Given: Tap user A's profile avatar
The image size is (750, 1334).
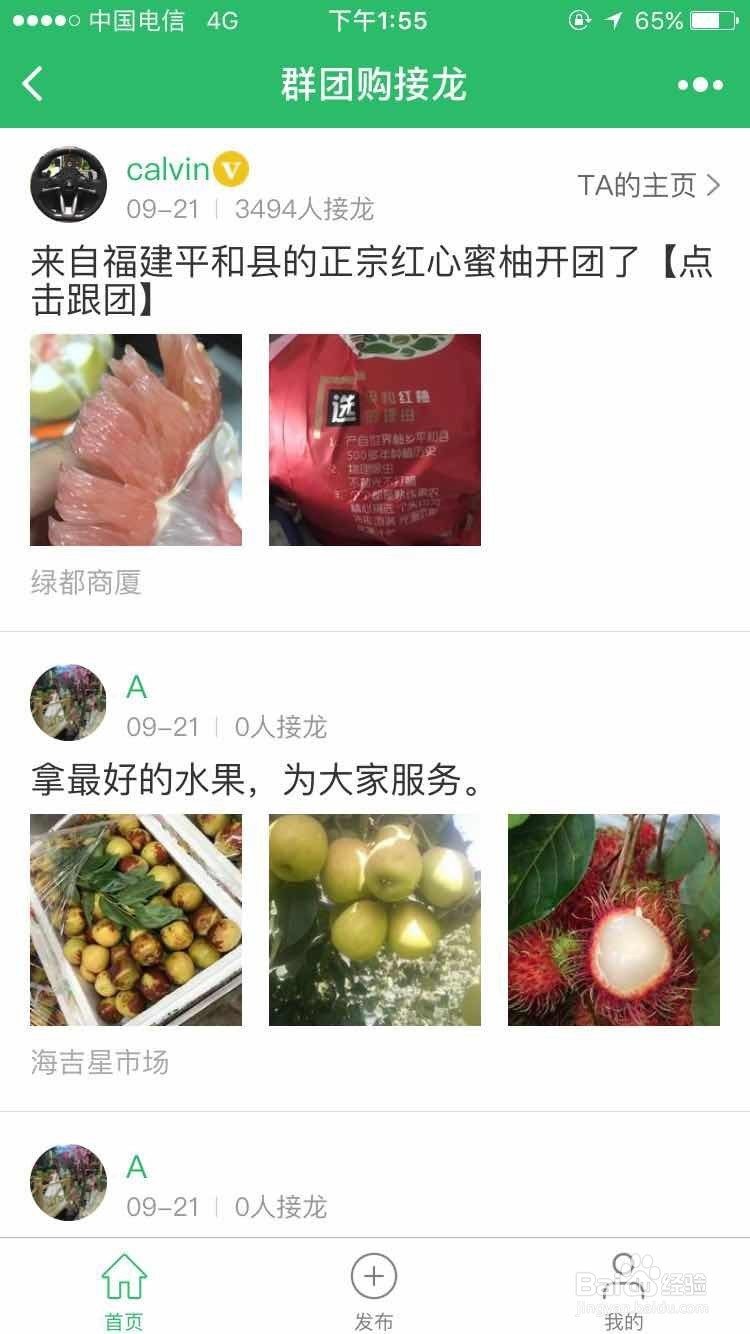Looking at the screenshot, I should 67,703.
